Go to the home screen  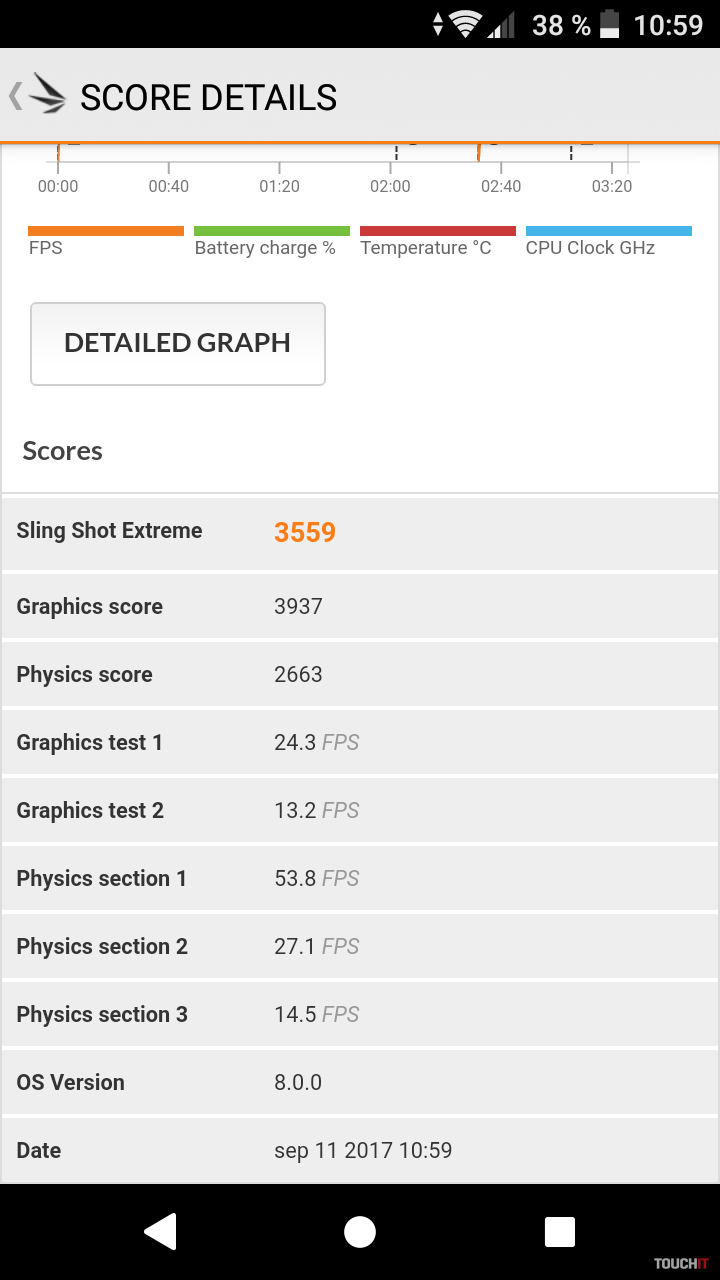[360, 1232]
